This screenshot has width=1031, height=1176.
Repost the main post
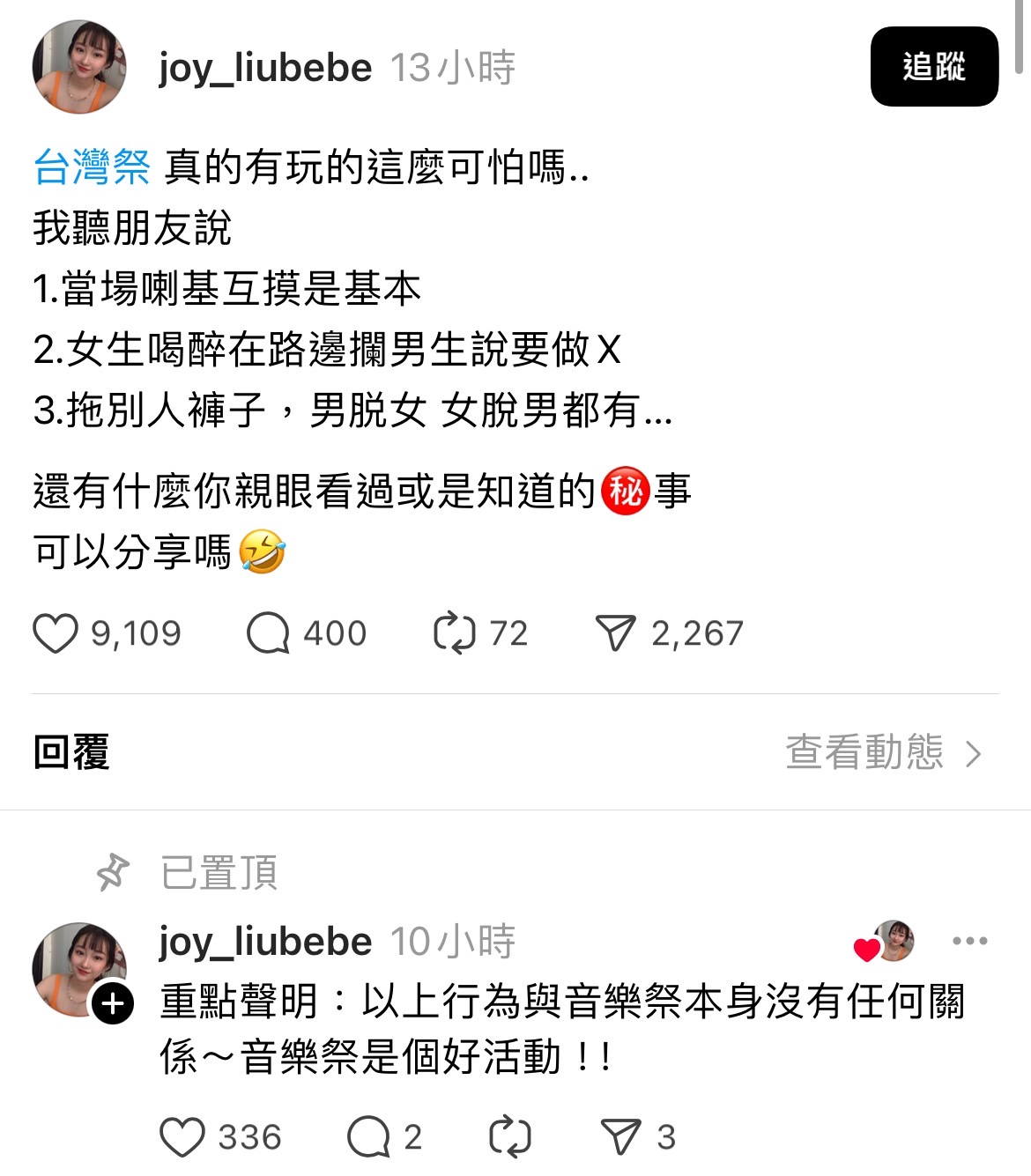(455, 633)
